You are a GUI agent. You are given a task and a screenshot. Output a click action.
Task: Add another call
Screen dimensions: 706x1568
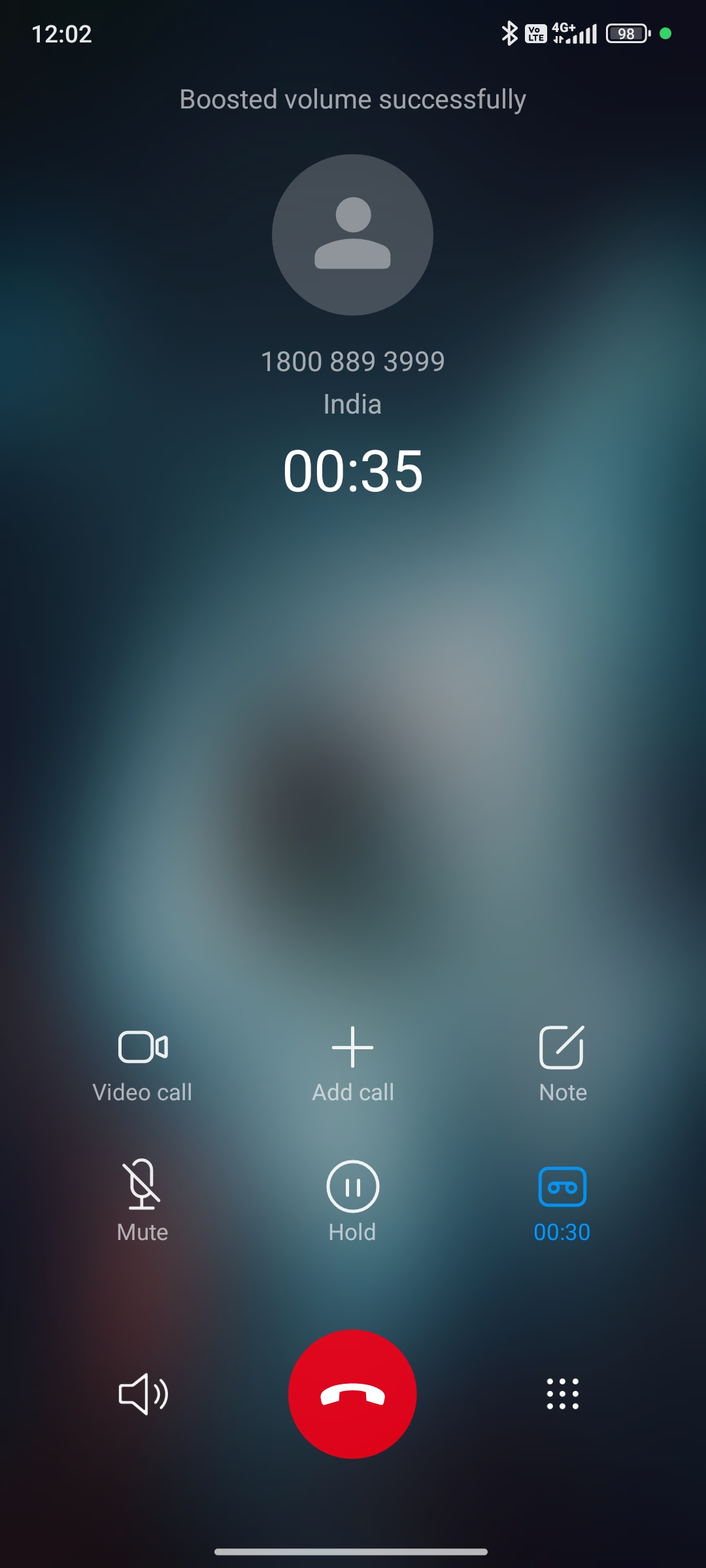coord(352,1062)
